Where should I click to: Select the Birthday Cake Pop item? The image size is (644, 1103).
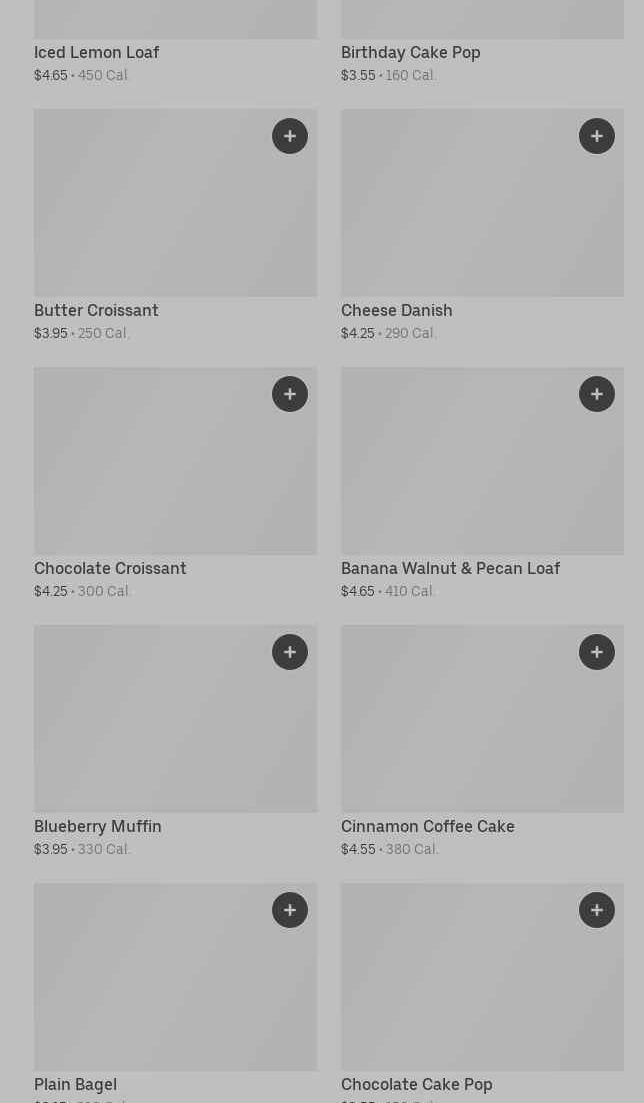coord(411,52)
